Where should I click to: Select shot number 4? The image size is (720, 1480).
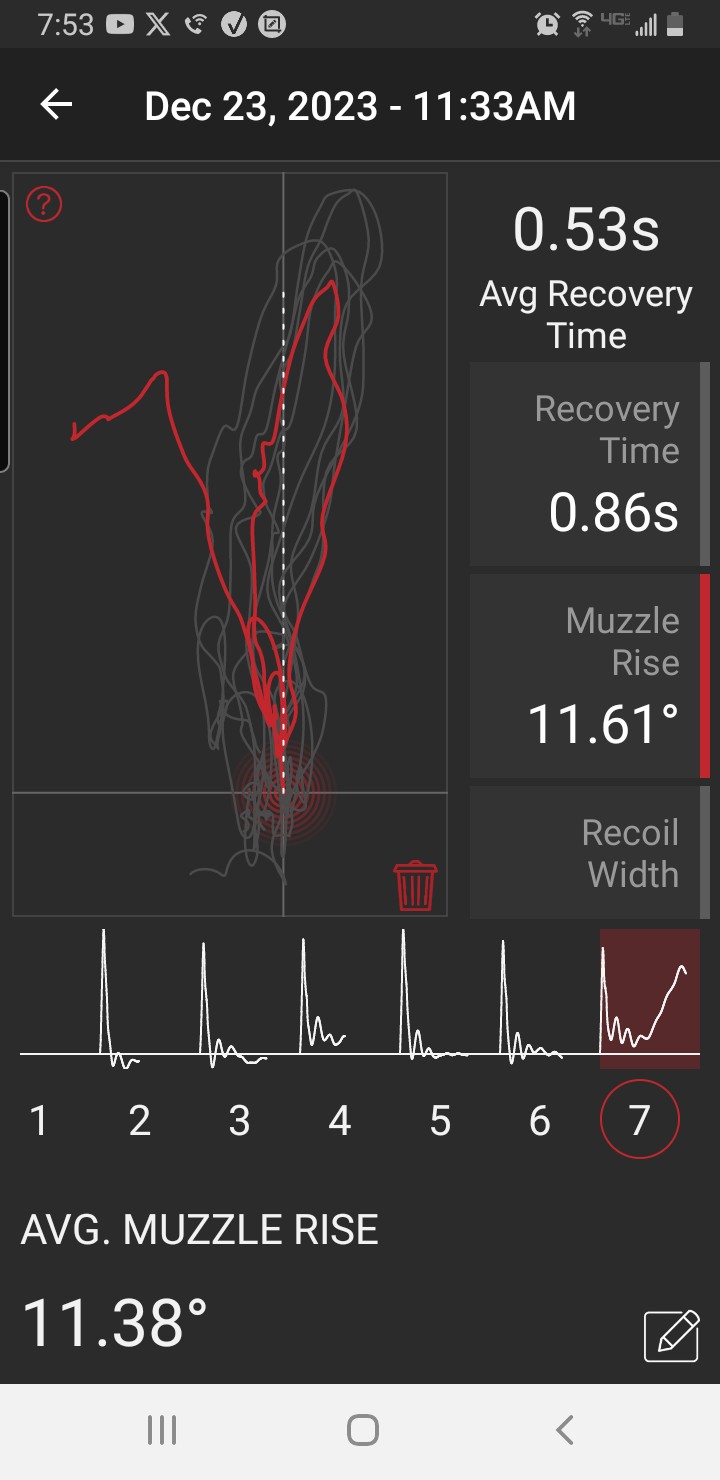click(x=340, y=1121)
